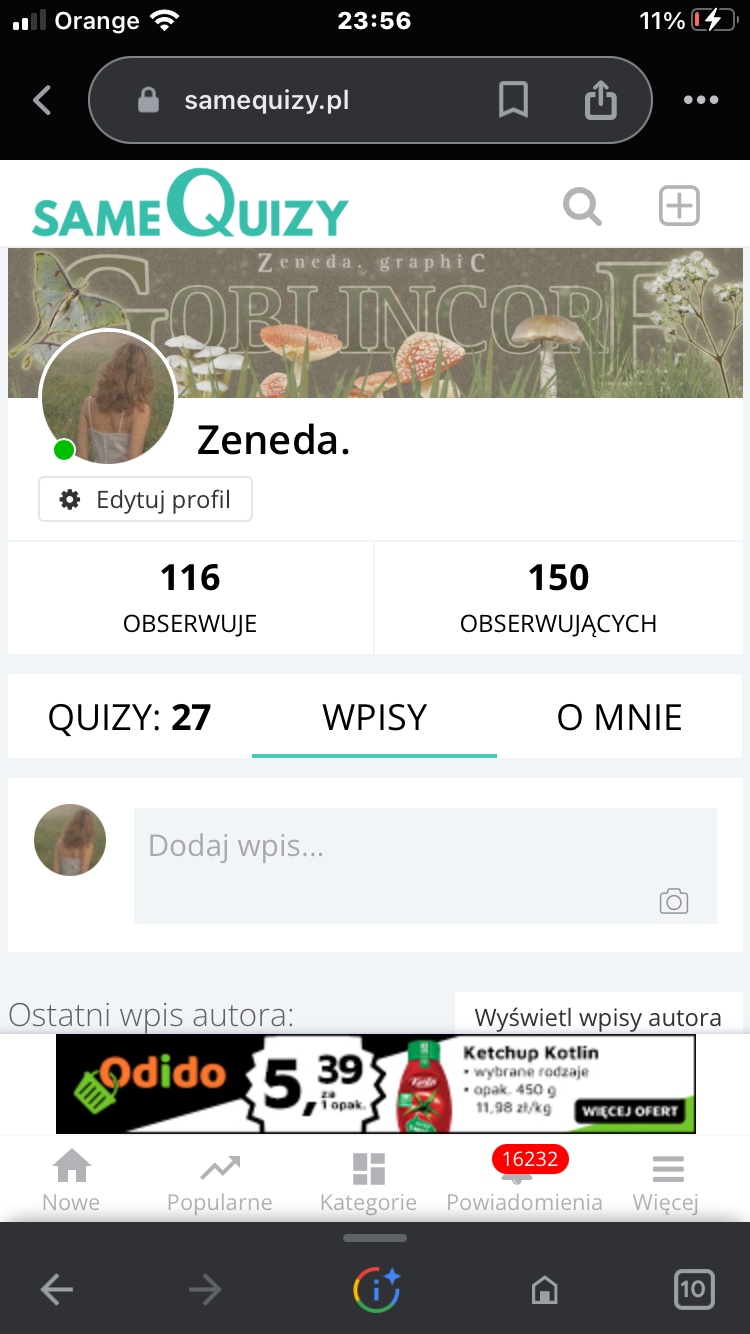This screenshot has width=750, height=1334.
Task: Open the search magnifier icon
Action: click(x=582, y=207)
